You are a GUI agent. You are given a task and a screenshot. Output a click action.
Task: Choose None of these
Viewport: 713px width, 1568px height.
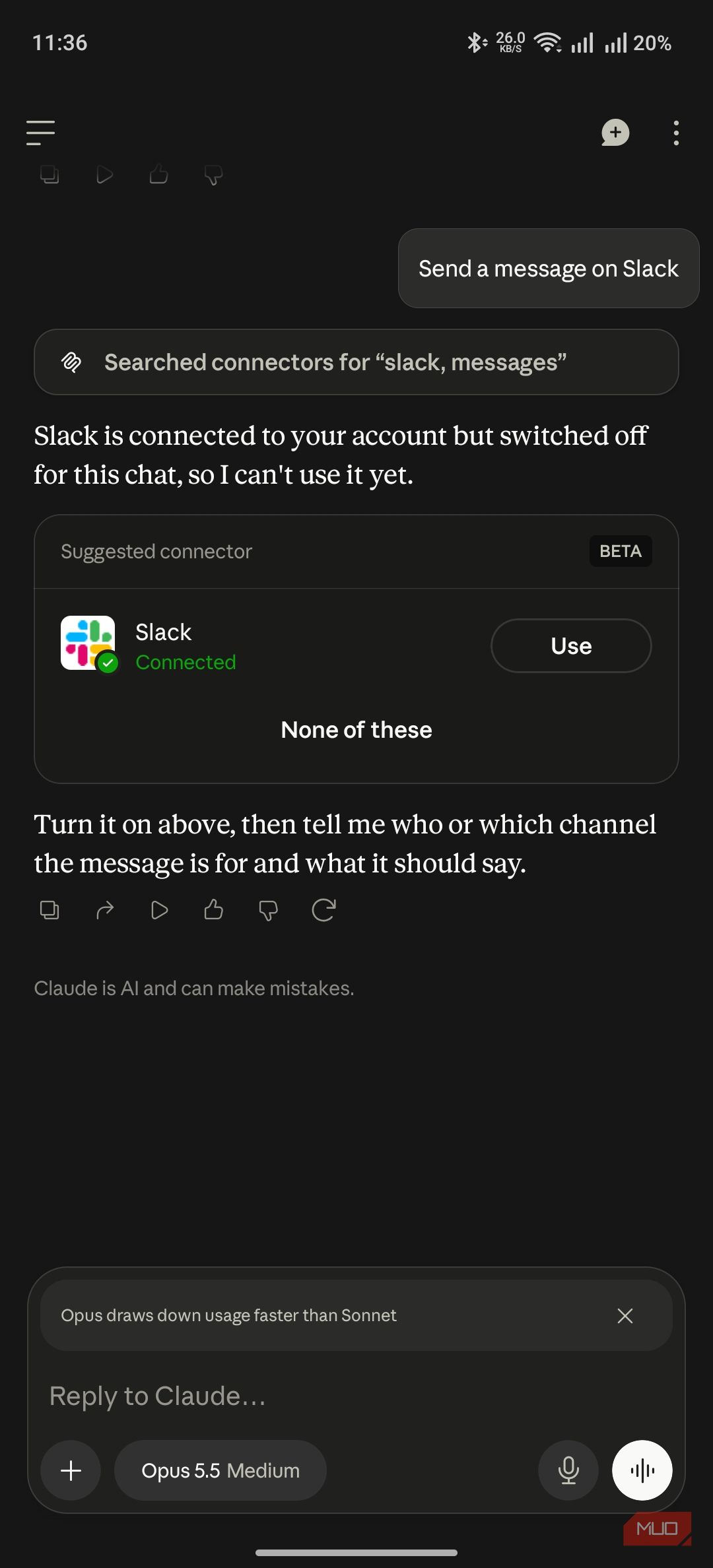pyautogui.click(x=356, y=730)
